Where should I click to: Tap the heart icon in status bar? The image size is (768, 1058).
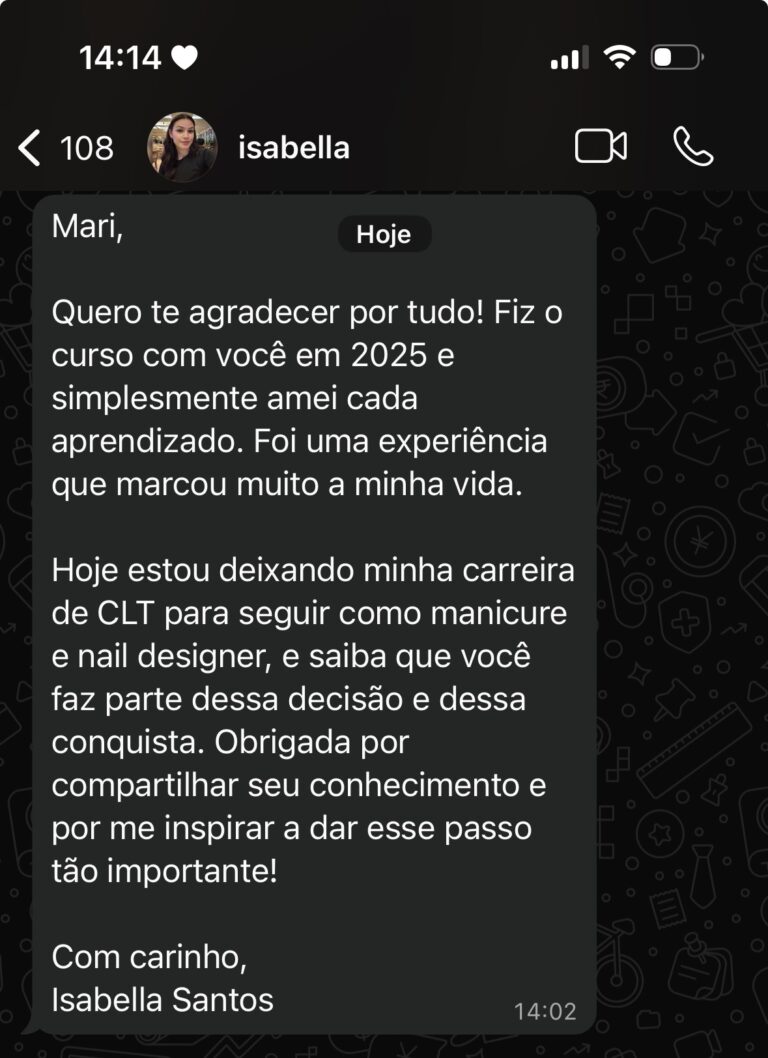[x=184, y=57]
